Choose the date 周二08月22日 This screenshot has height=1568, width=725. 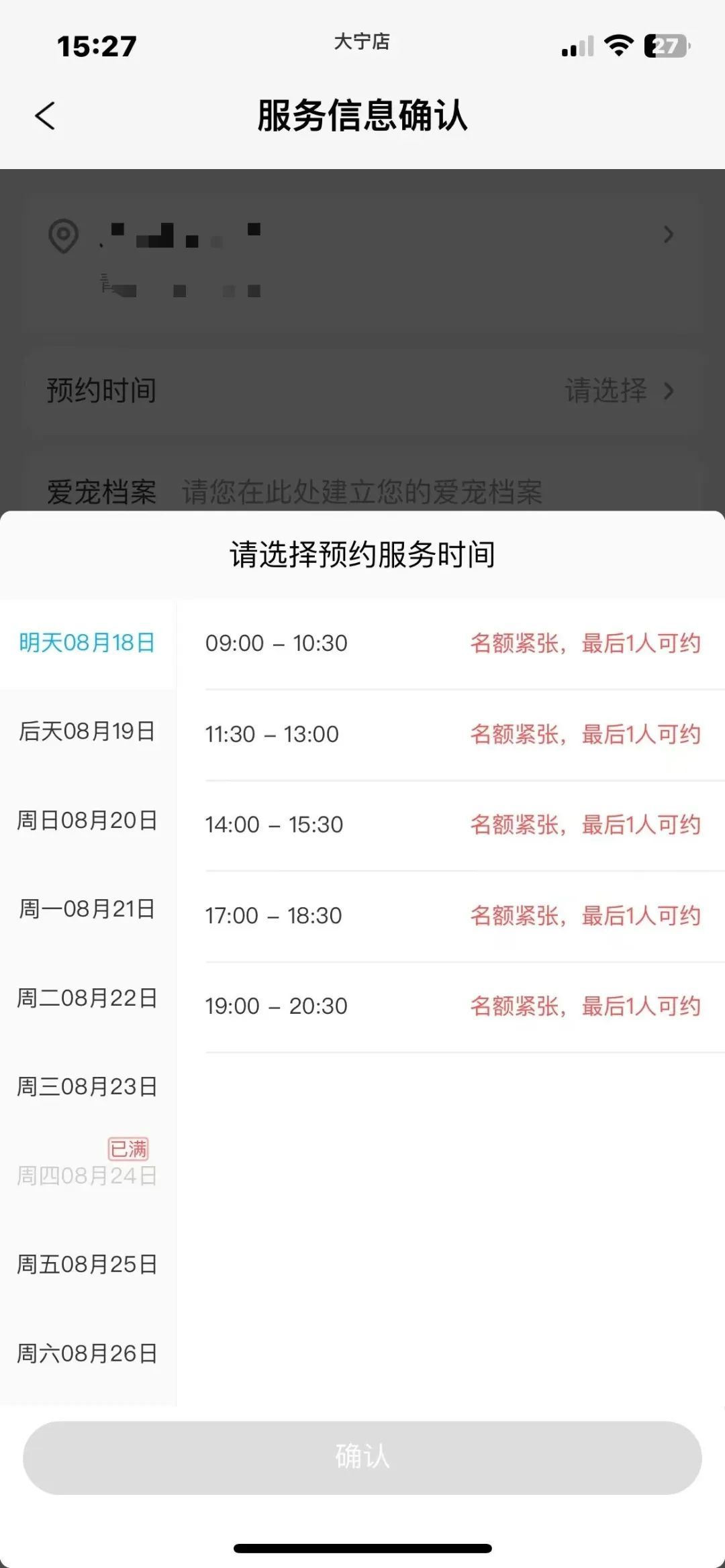point(87,998)
